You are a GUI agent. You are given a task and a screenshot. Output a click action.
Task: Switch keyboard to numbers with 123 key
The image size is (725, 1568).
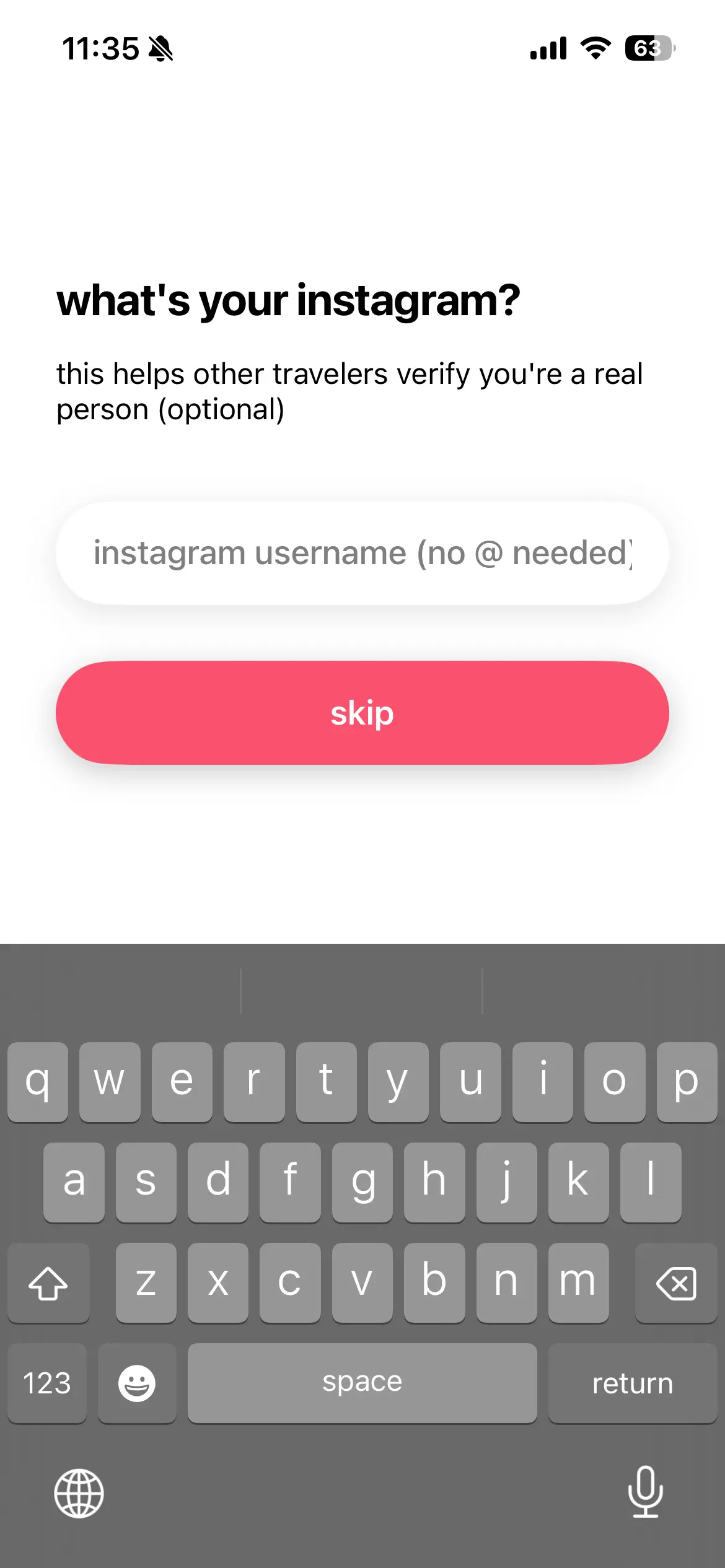point(47,1383)
